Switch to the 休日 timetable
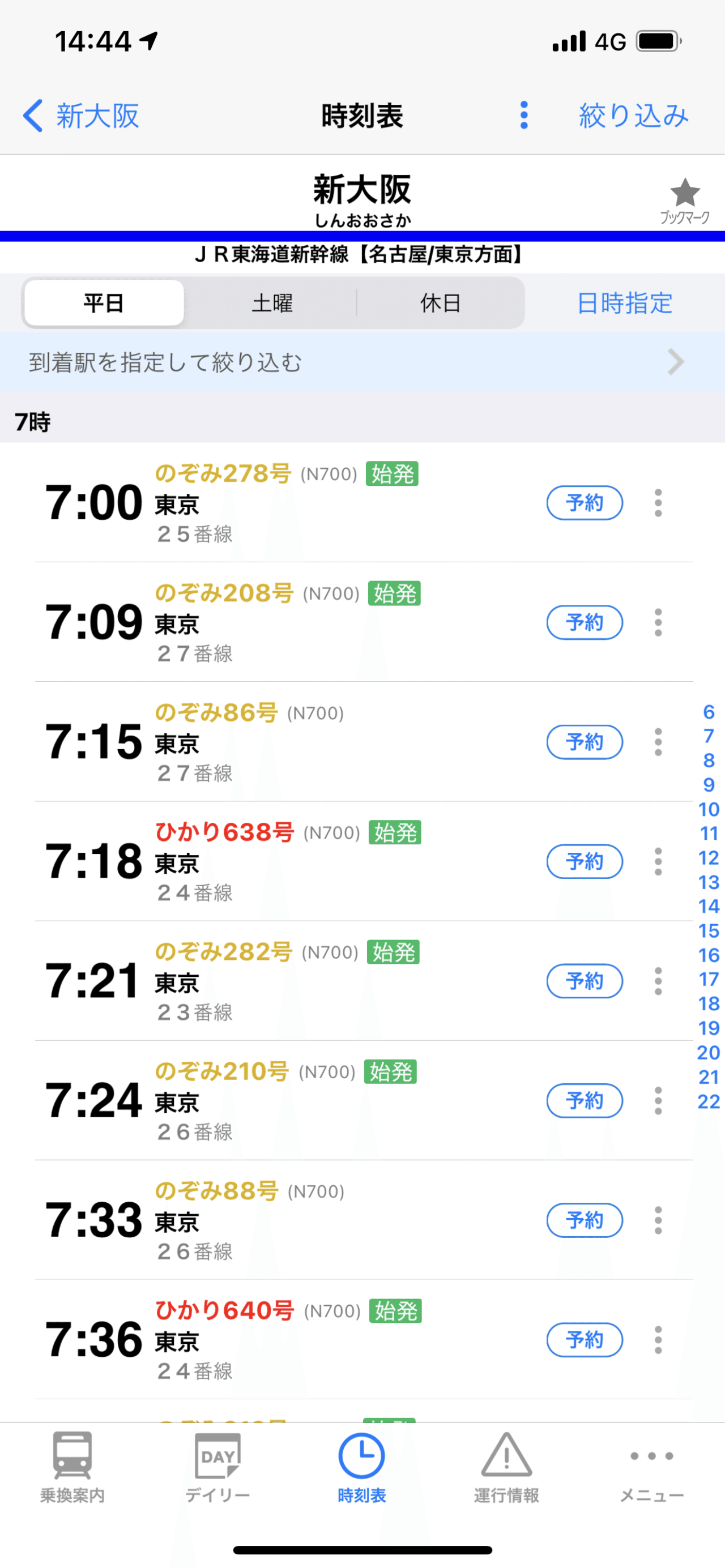This screenshot has width=725, height=1568. (x=440, y=303)
